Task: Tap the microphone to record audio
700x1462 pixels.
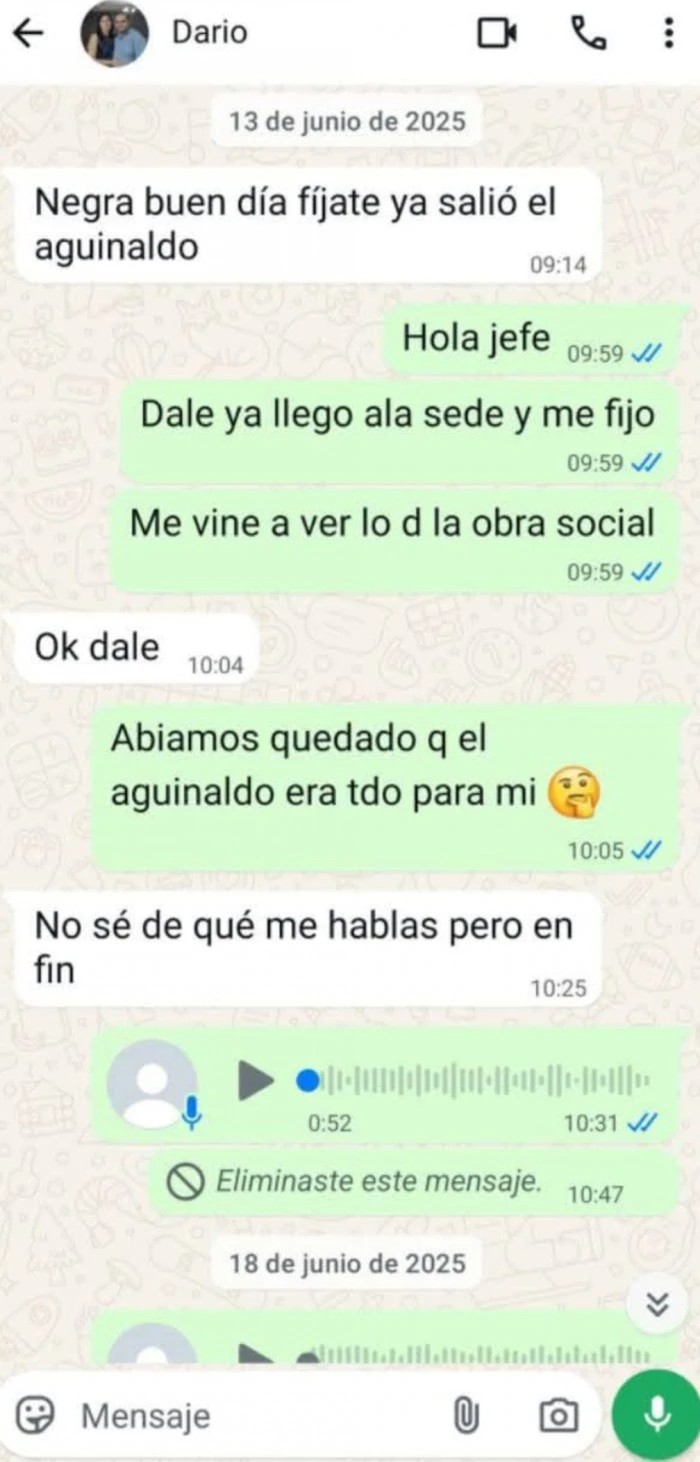Action: [656, 1414]
